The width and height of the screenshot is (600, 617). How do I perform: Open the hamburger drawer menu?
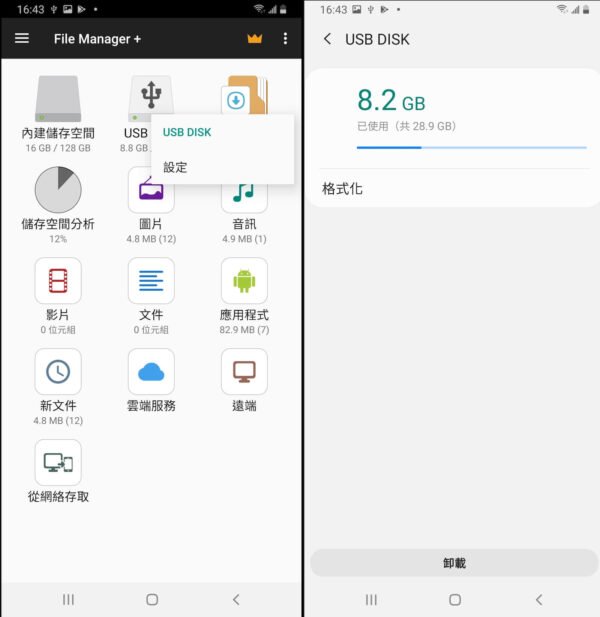(x=22, y=39)
